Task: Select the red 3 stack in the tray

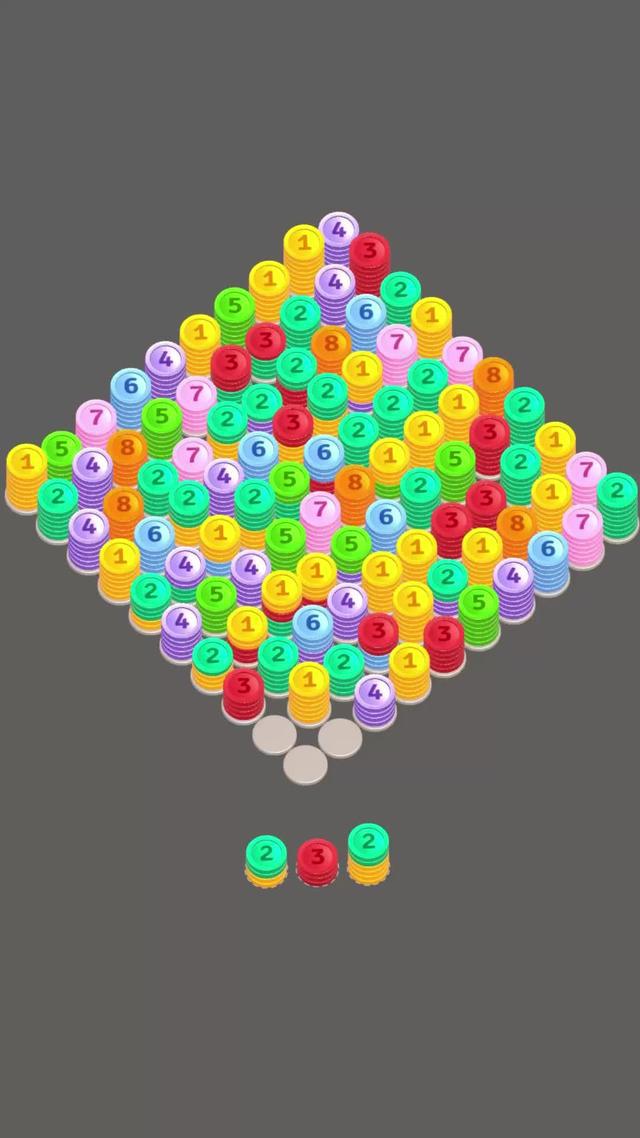Action: pyautogui.click(x=317, y=861)
